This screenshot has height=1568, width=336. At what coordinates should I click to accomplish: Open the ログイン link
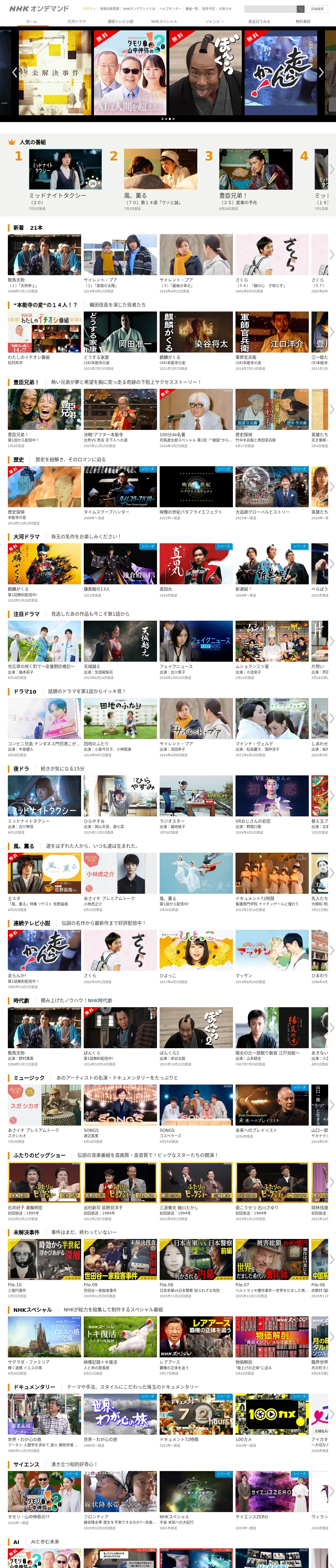tap(90, 9)
